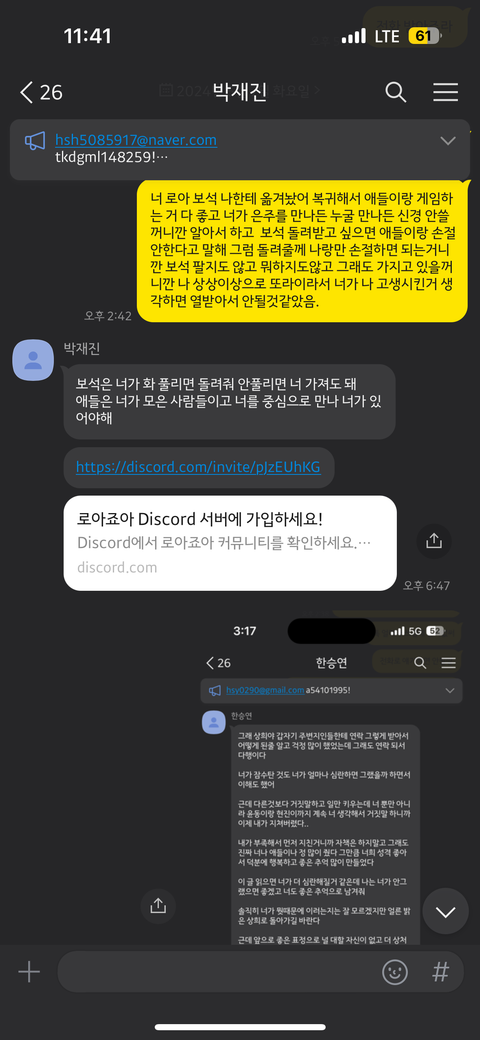Screen dimensions: 480x1040
Task: Open the chat menu drawer
Action: click(x=446, y=92)
